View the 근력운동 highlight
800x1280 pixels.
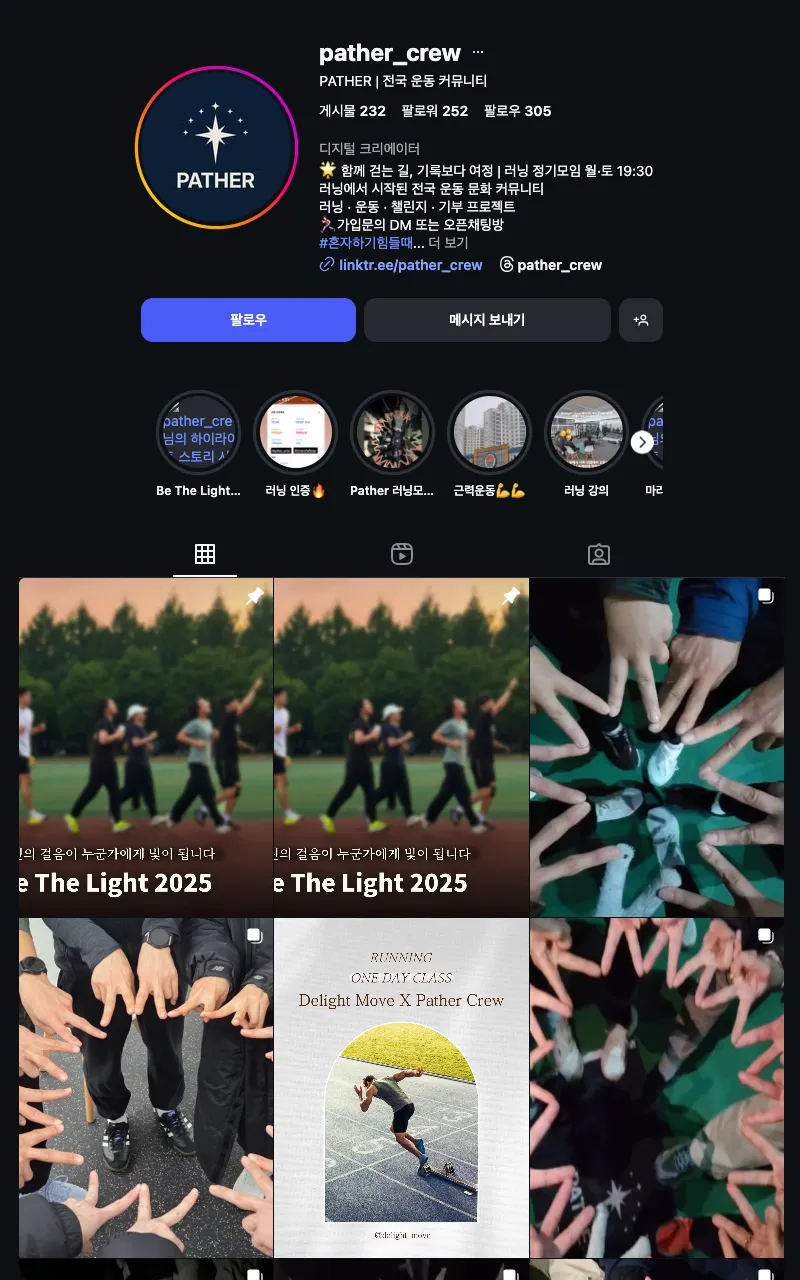(489, 433)
